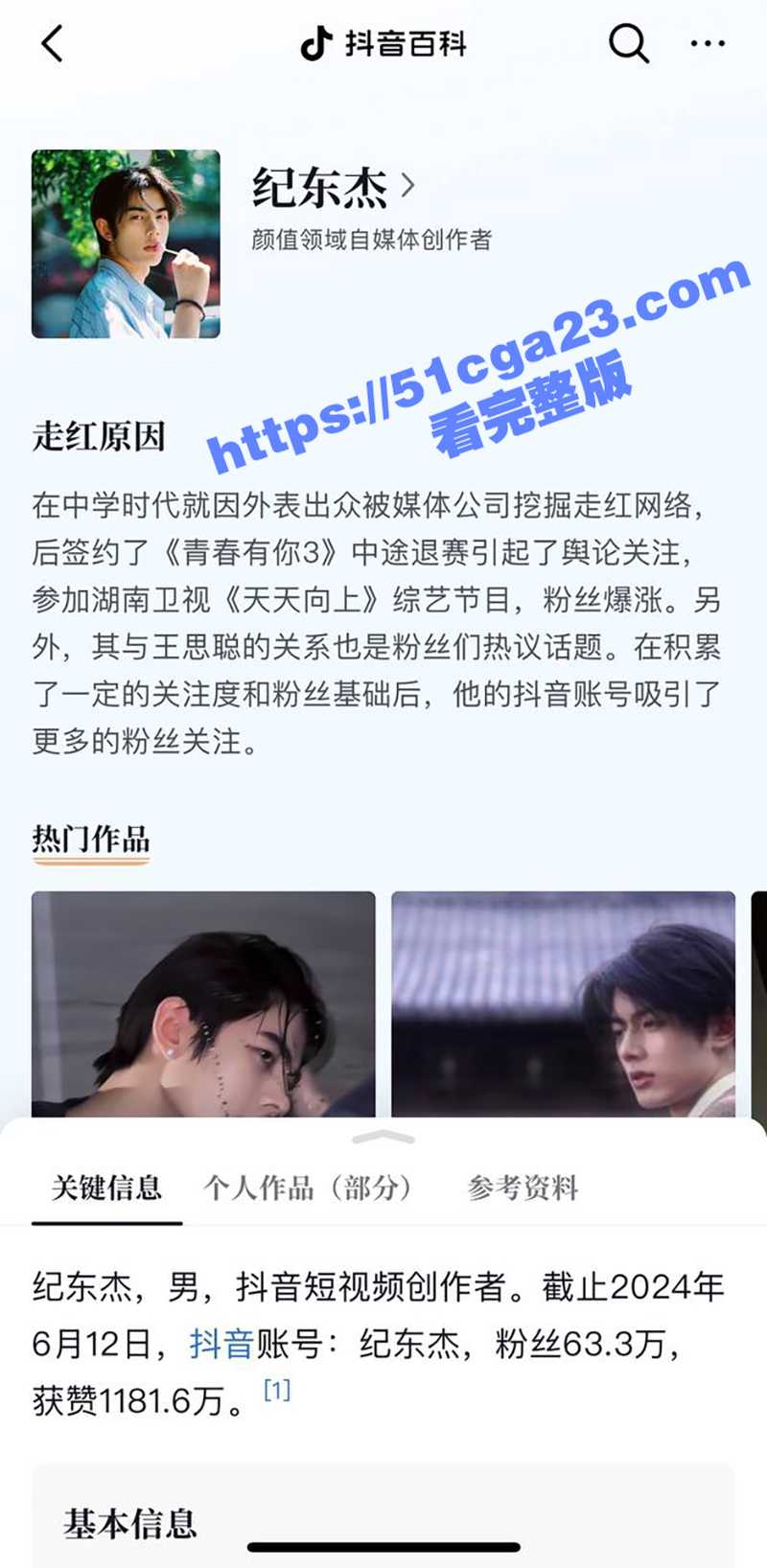Tap 纪东杰's profile avatar photo

click(126, 243)
